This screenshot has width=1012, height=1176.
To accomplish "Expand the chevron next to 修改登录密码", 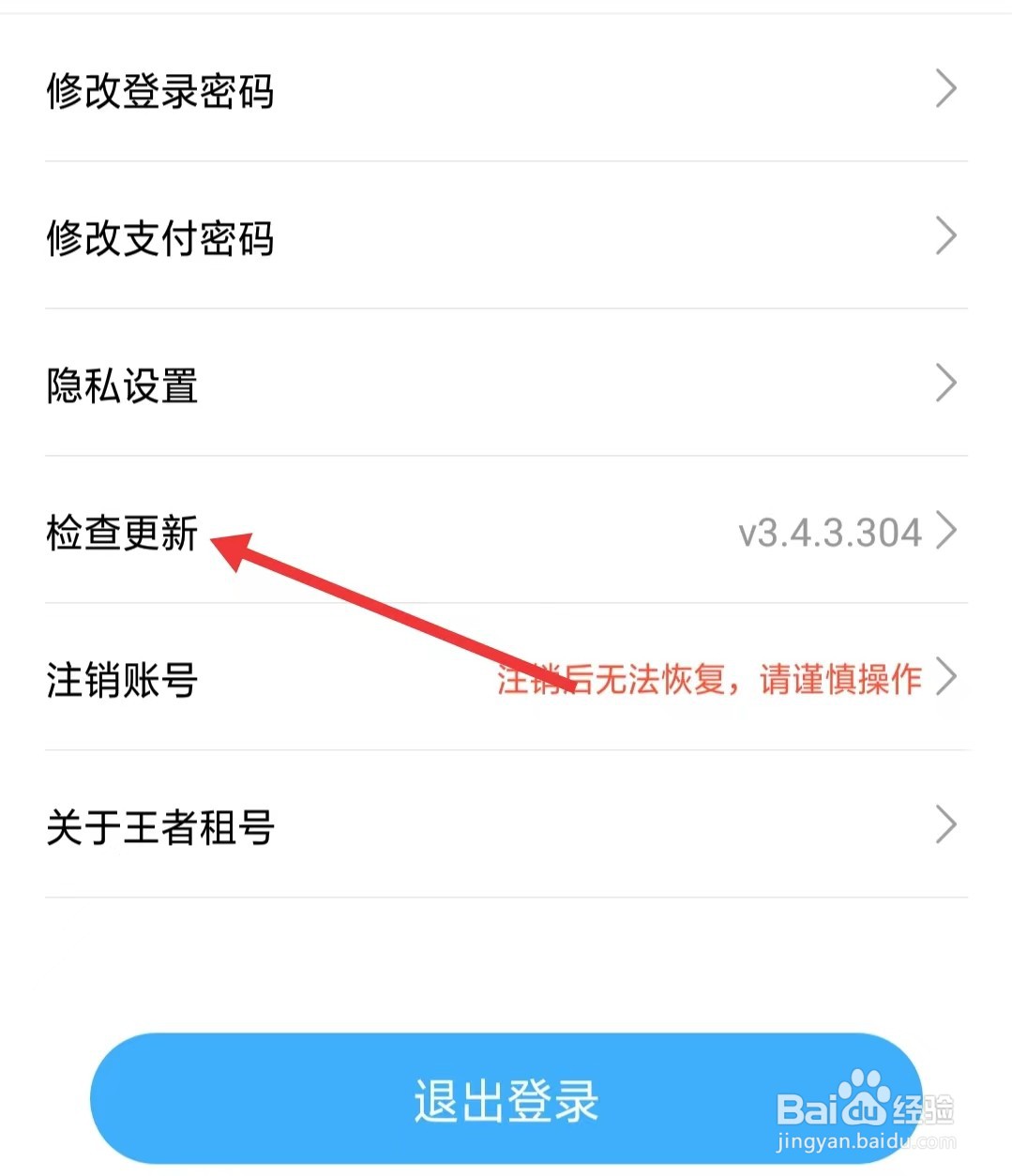I will (x=946, y=89).
